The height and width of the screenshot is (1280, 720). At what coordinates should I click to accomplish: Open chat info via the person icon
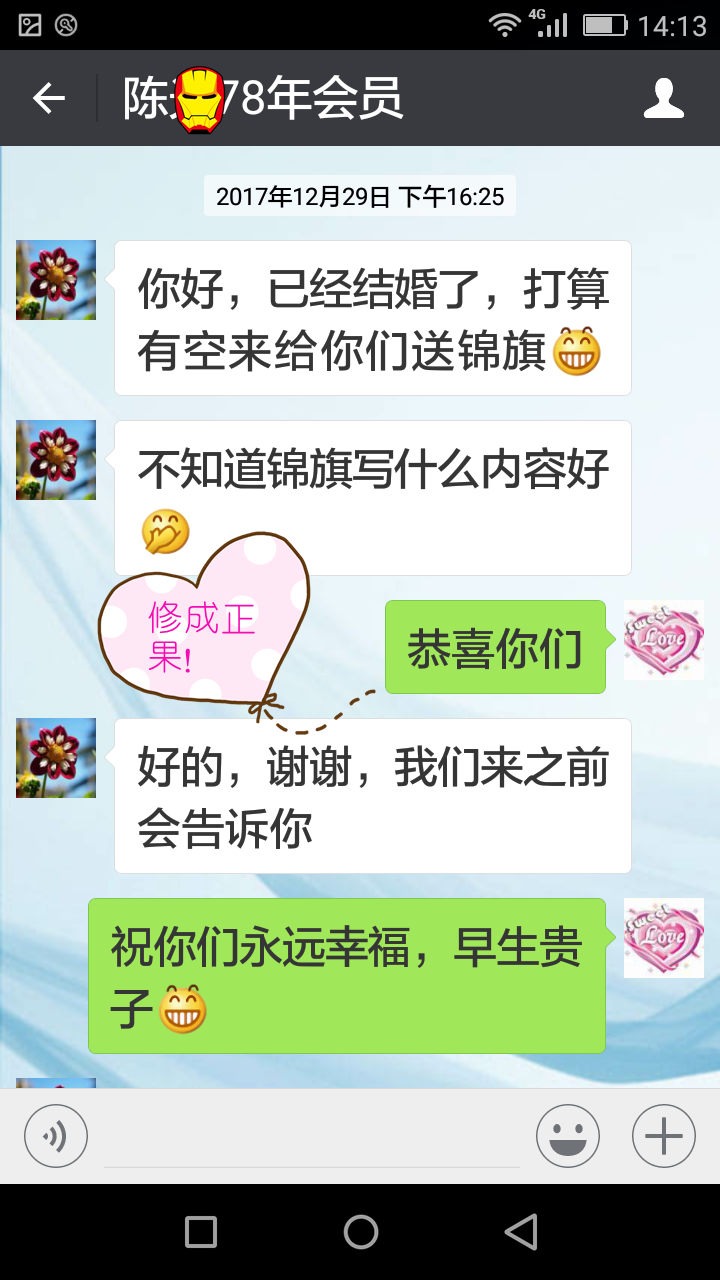coord(663,98)
